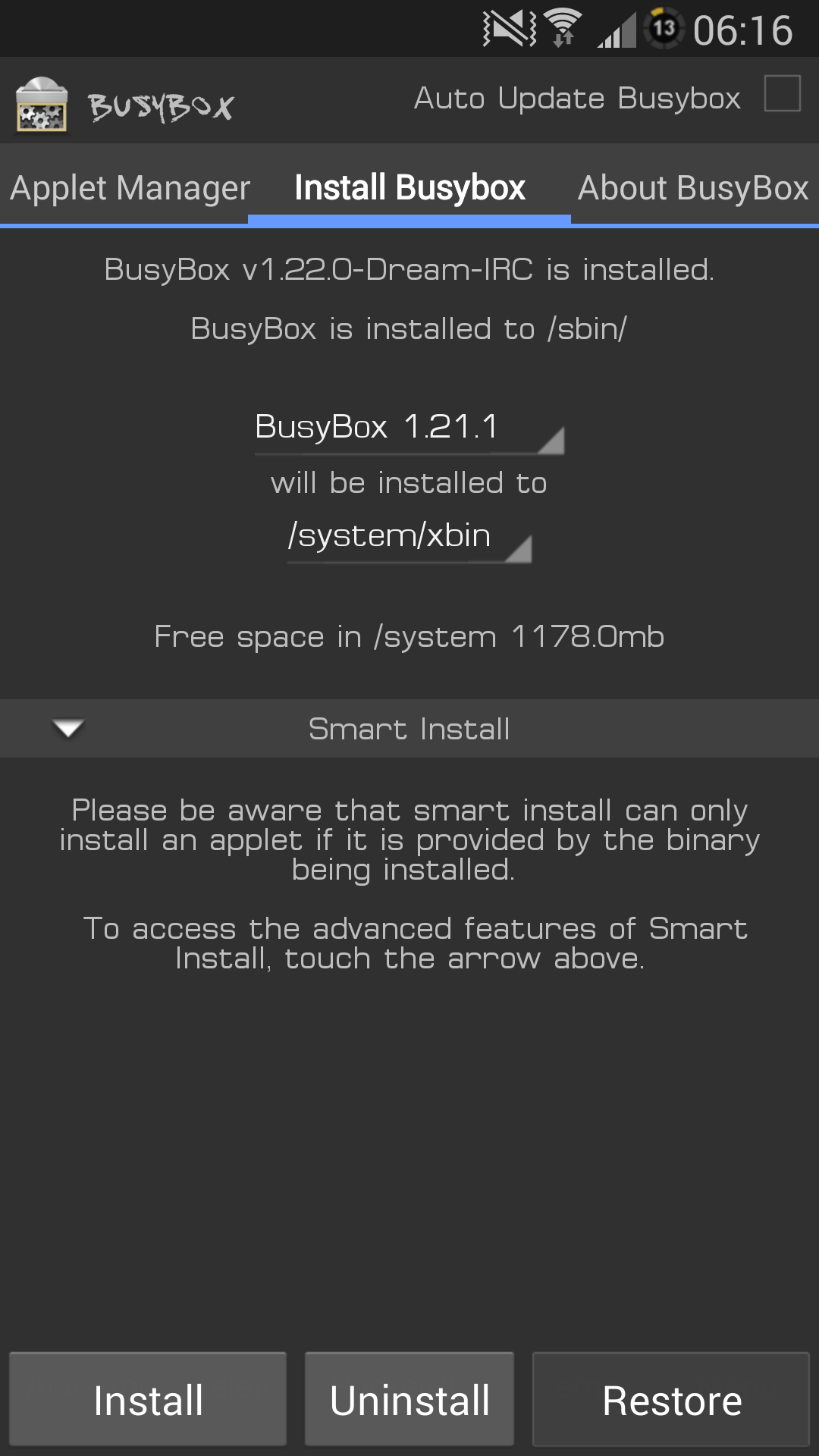819x1456 pixels.
Task: Open the About BusyBox tab
Action: 694,187
